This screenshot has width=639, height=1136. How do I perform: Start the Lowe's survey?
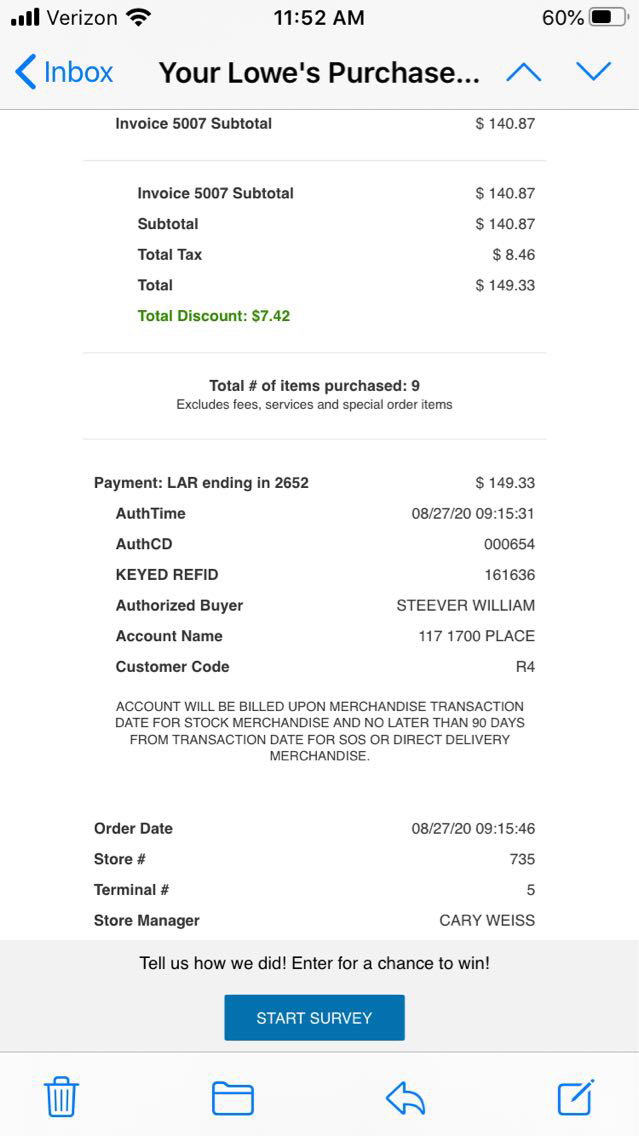[314, 1017]
